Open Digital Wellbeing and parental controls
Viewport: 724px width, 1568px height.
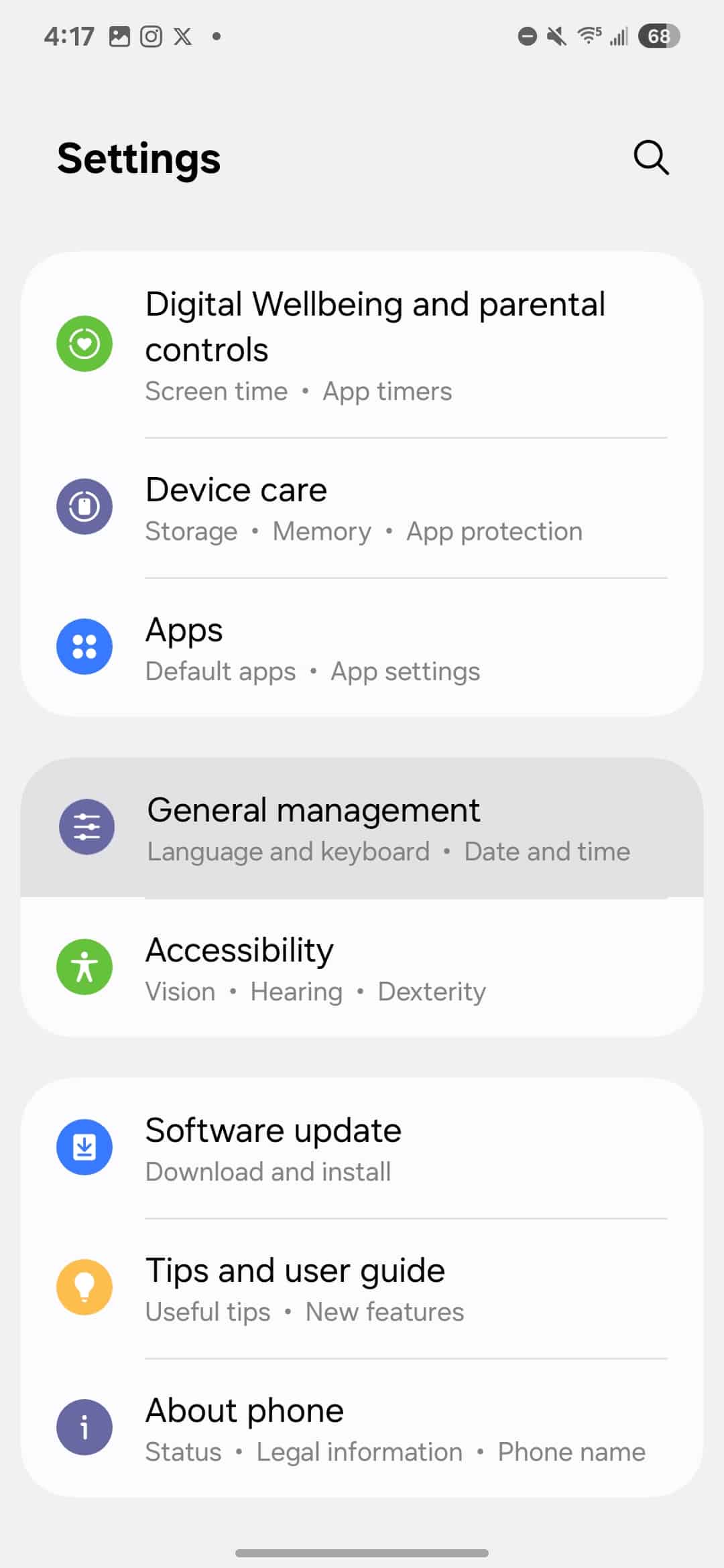tap(362, 344)
